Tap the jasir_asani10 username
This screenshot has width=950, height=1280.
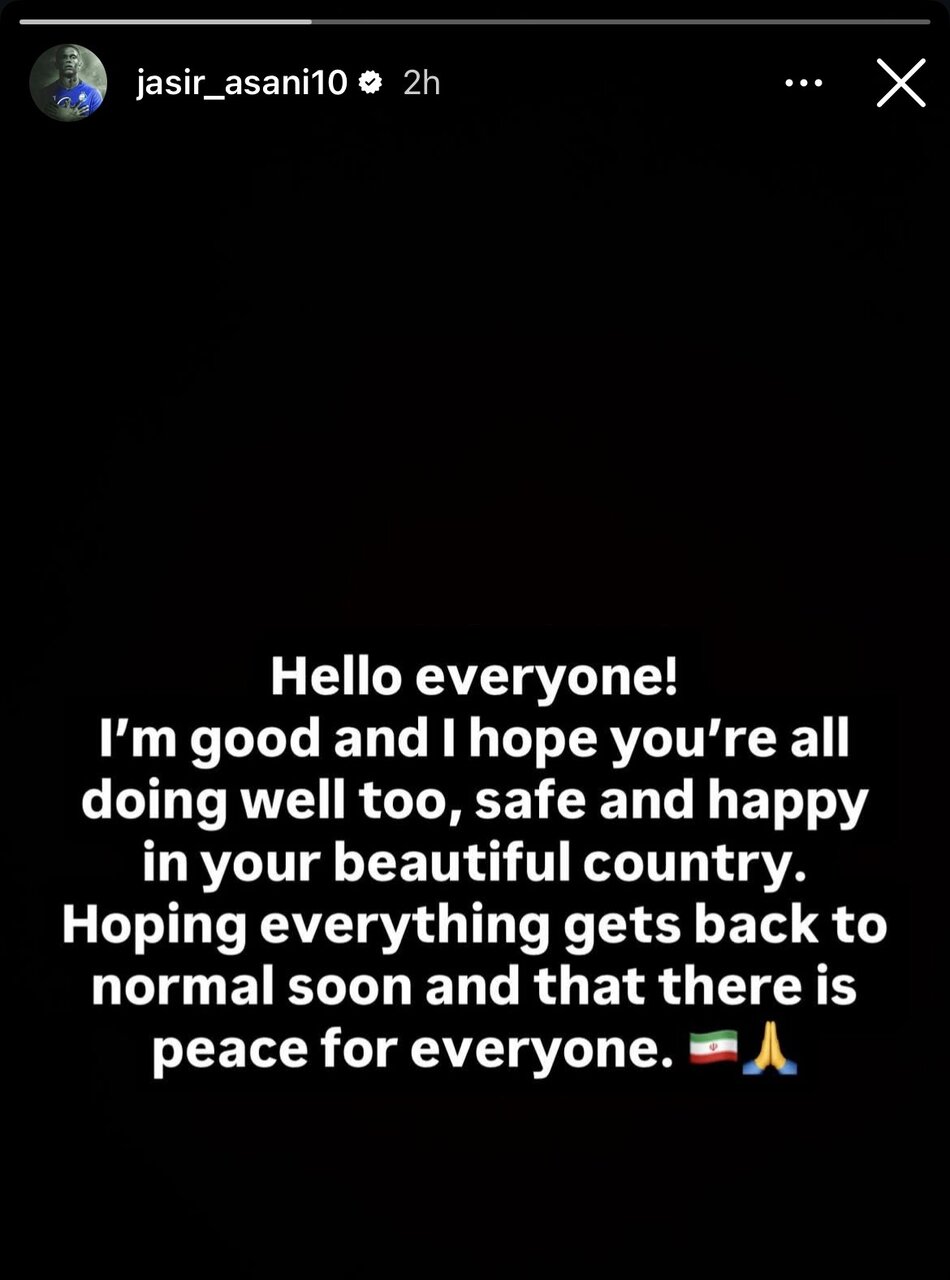[x=242, y=83]
